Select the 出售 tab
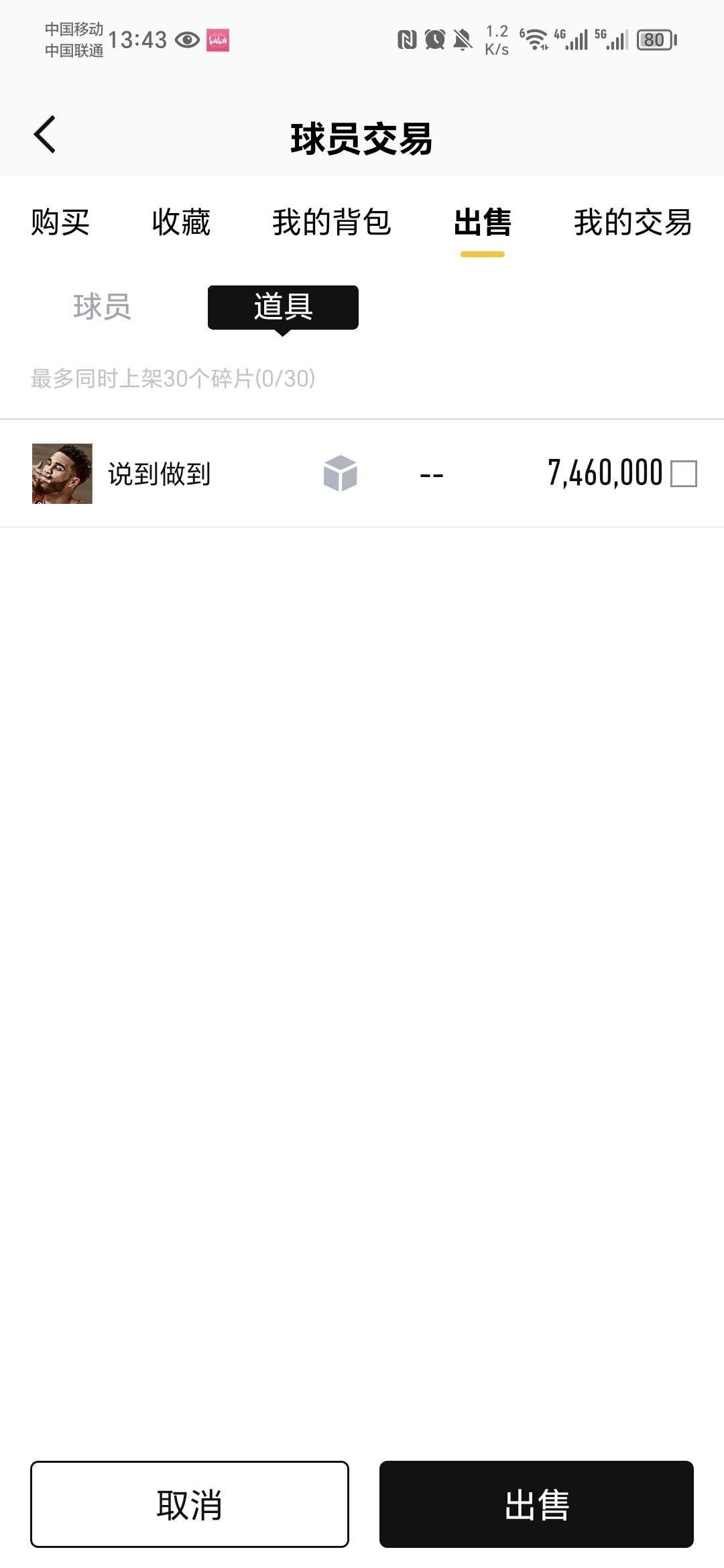724x1568 pixels. click(x=482, y=222)
